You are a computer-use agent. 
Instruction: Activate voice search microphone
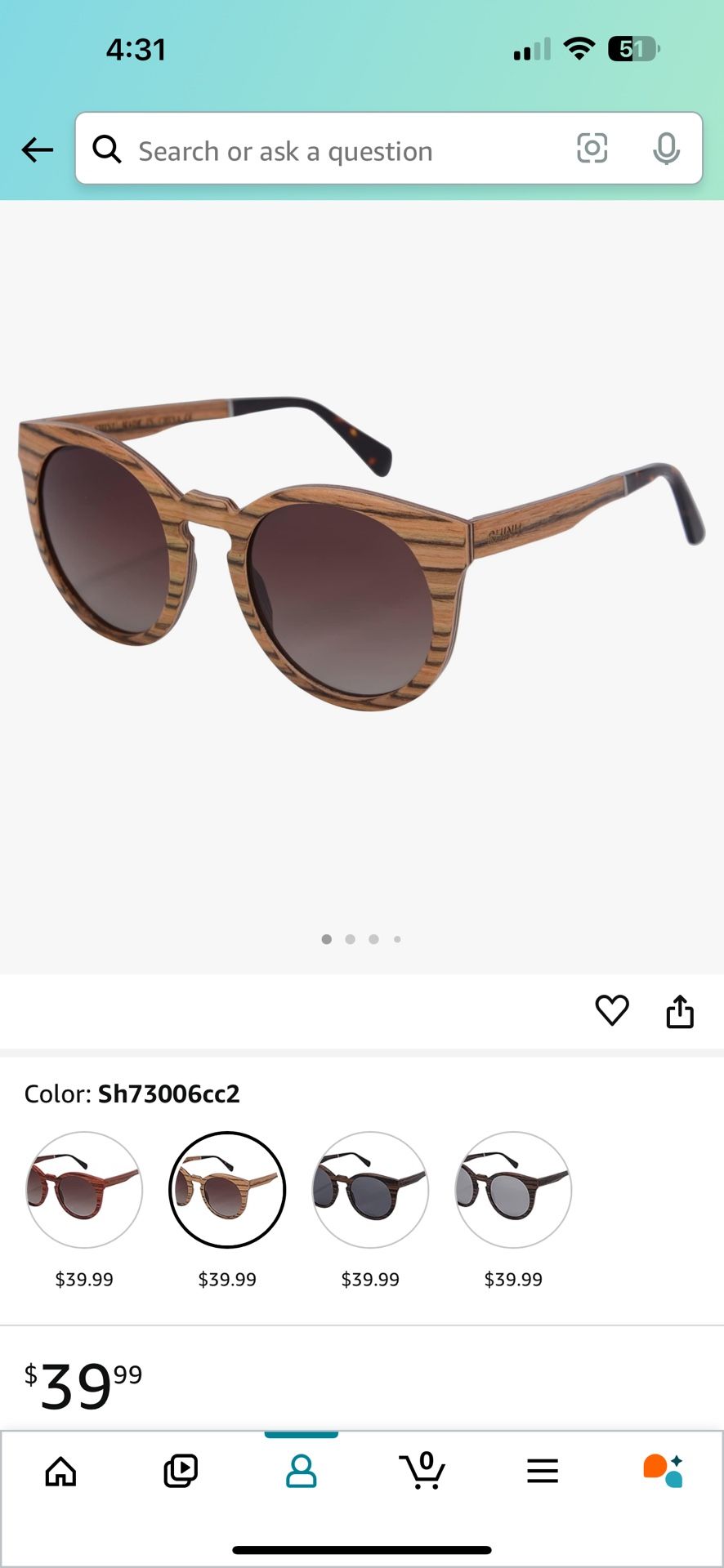click(667, 149)
